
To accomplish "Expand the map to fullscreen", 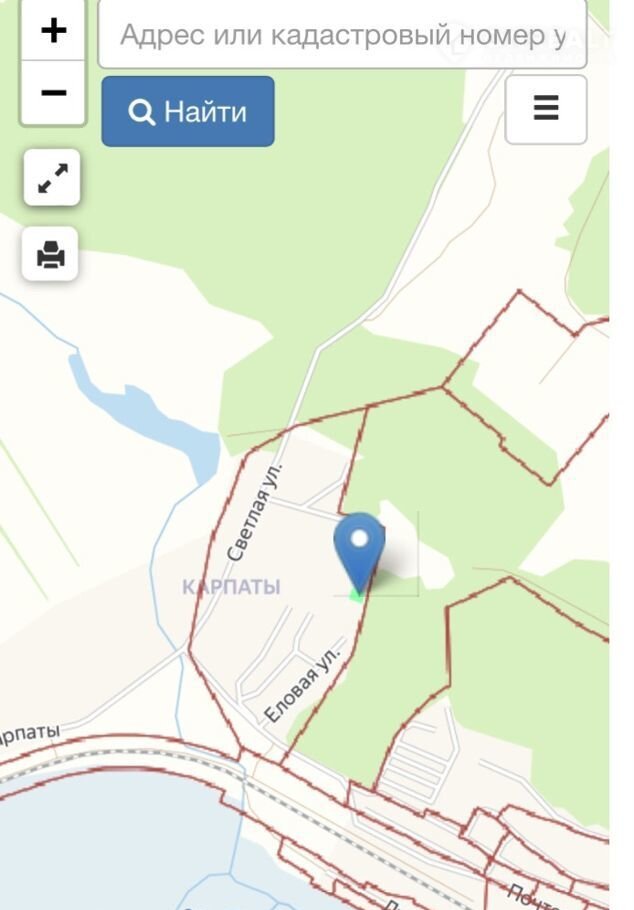I will 51,179.
